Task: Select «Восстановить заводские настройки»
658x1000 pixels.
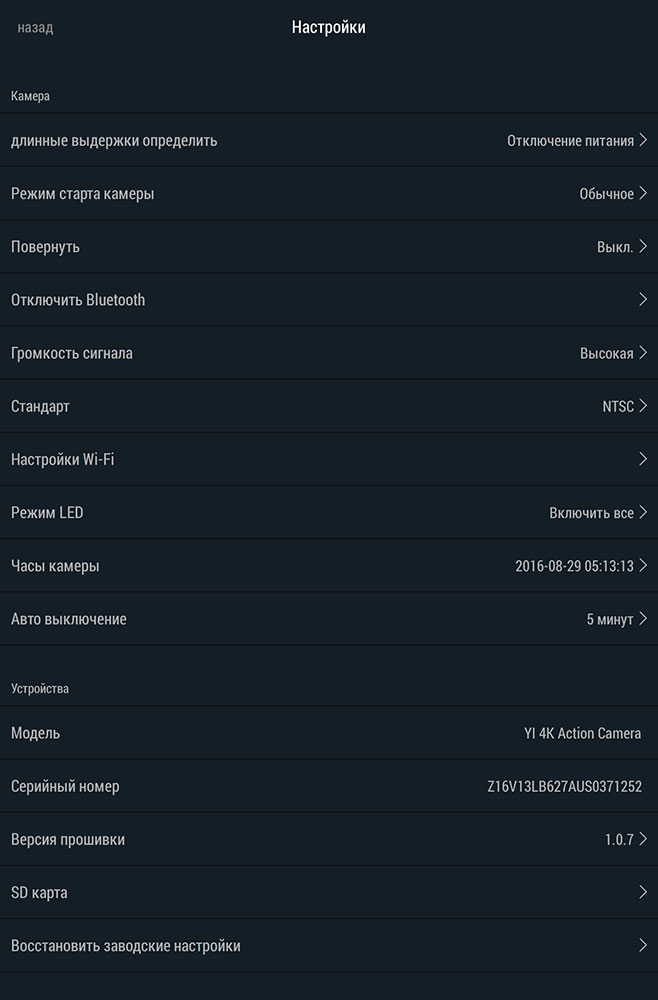Action: 329,945
